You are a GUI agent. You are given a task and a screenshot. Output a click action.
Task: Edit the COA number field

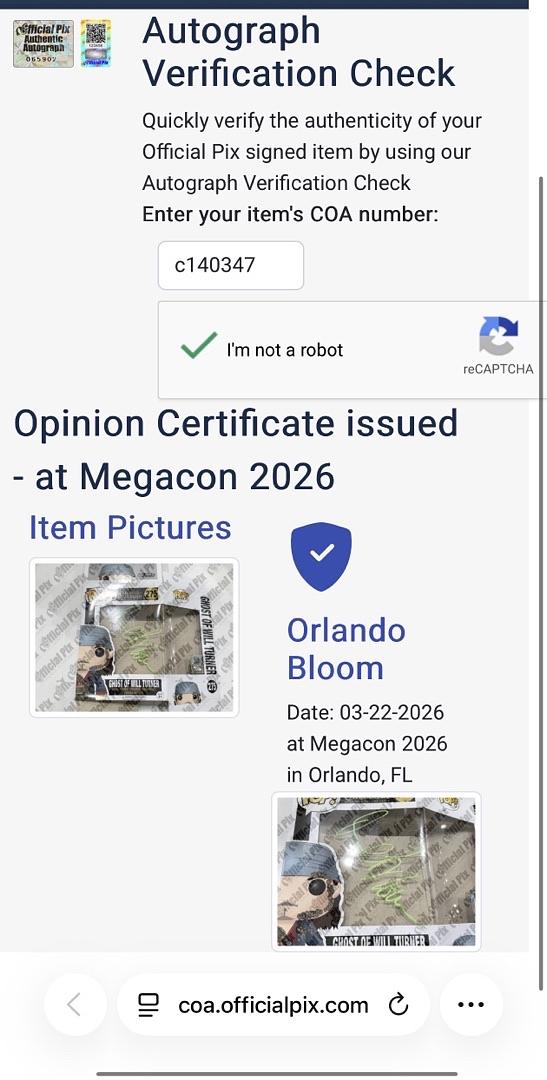tap(231, 265)
